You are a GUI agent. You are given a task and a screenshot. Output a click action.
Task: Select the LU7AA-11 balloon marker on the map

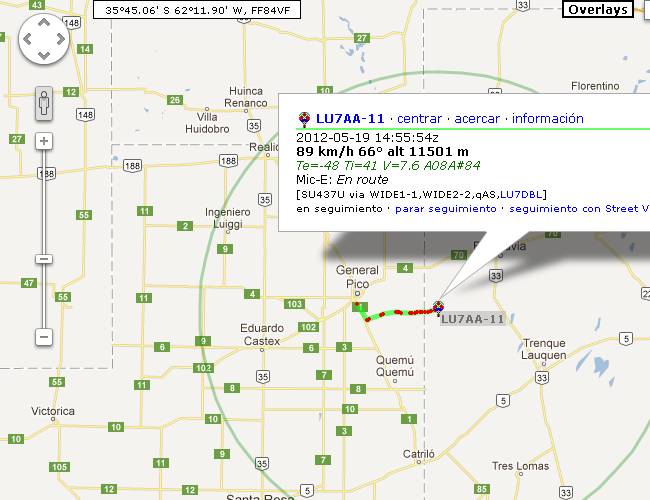pyautogui.click(x=439, y=307)
